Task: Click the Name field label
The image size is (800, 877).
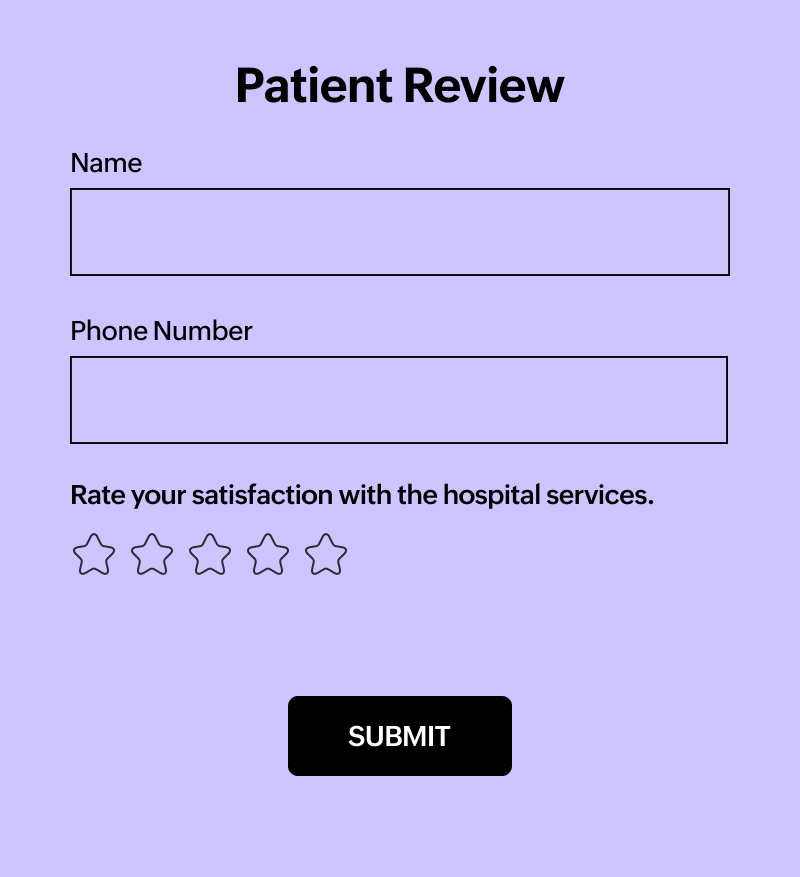Action: tap(105, 163)
